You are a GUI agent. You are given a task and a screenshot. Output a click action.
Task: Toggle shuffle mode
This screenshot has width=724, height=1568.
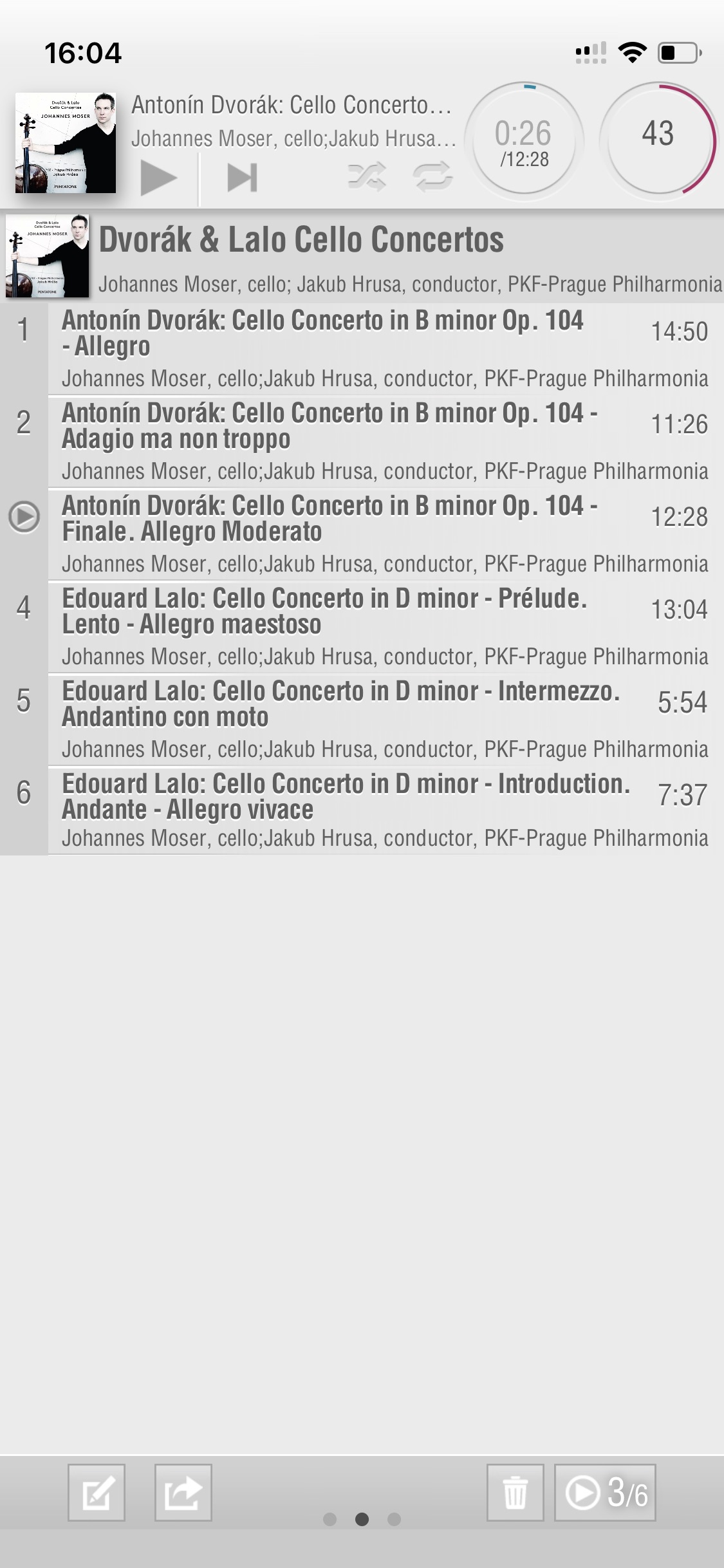(x=367, y=177)
